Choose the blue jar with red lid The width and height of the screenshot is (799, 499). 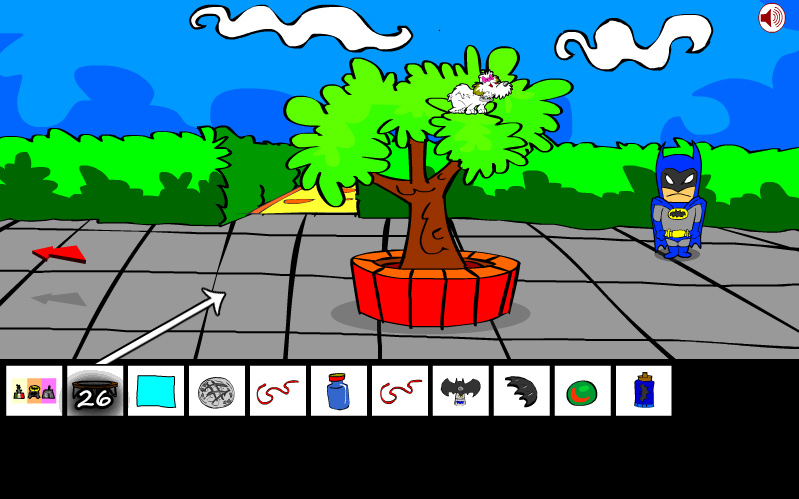[x=339, y=391]
